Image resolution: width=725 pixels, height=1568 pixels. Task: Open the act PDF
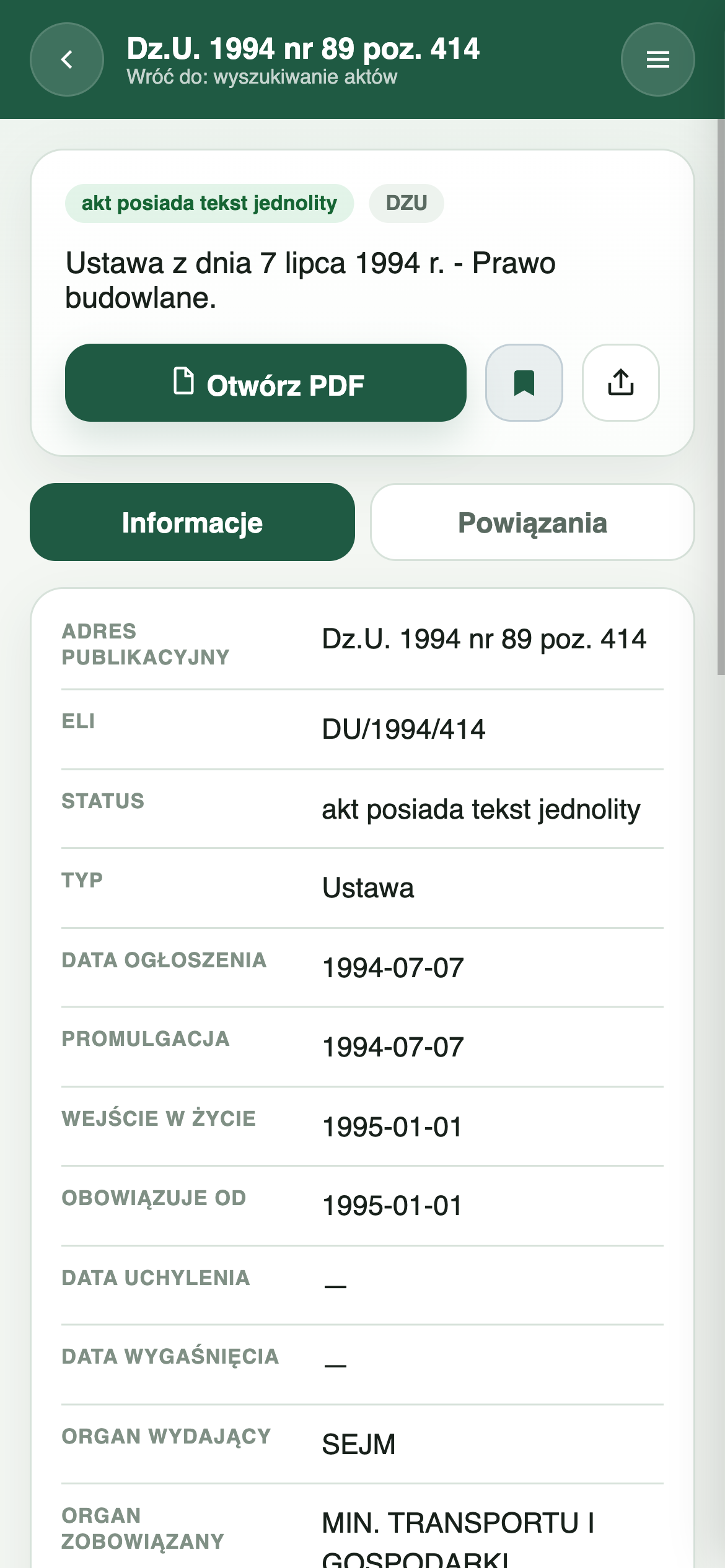tap(265, 383)
